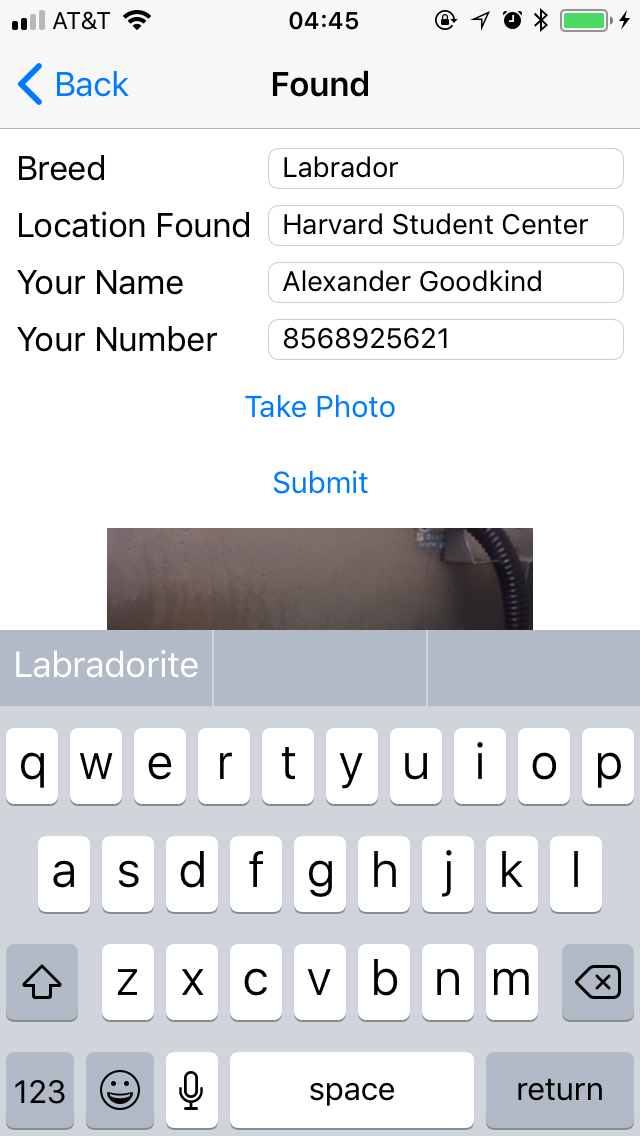Edit the Your Number field
Screen dimensions: 640x1136
coord(446,339)
